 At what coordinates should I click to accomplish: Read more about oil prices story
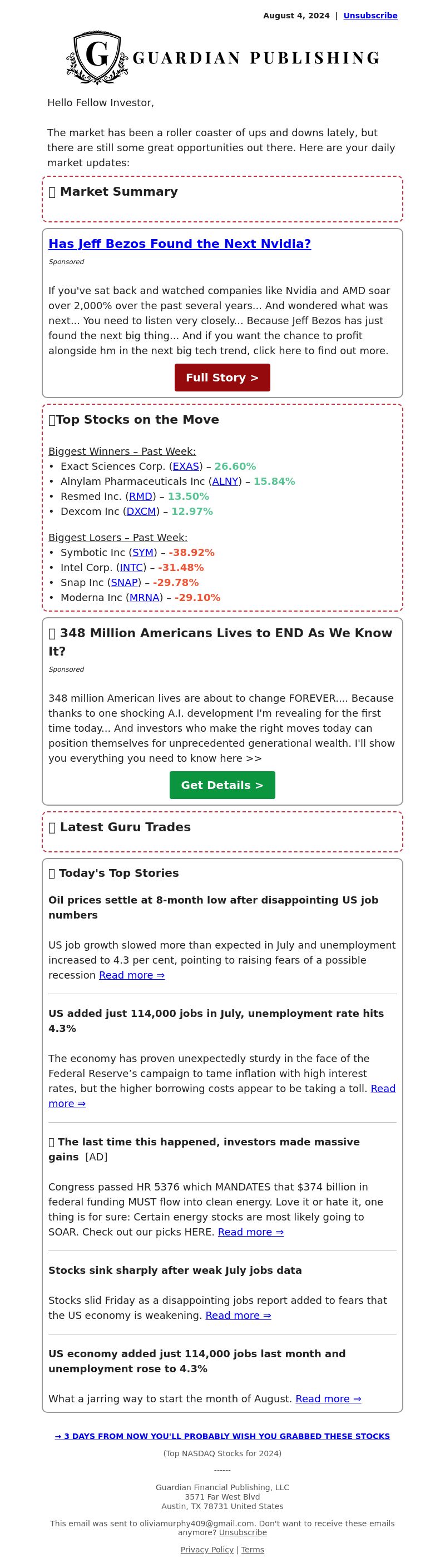point(131,975)
